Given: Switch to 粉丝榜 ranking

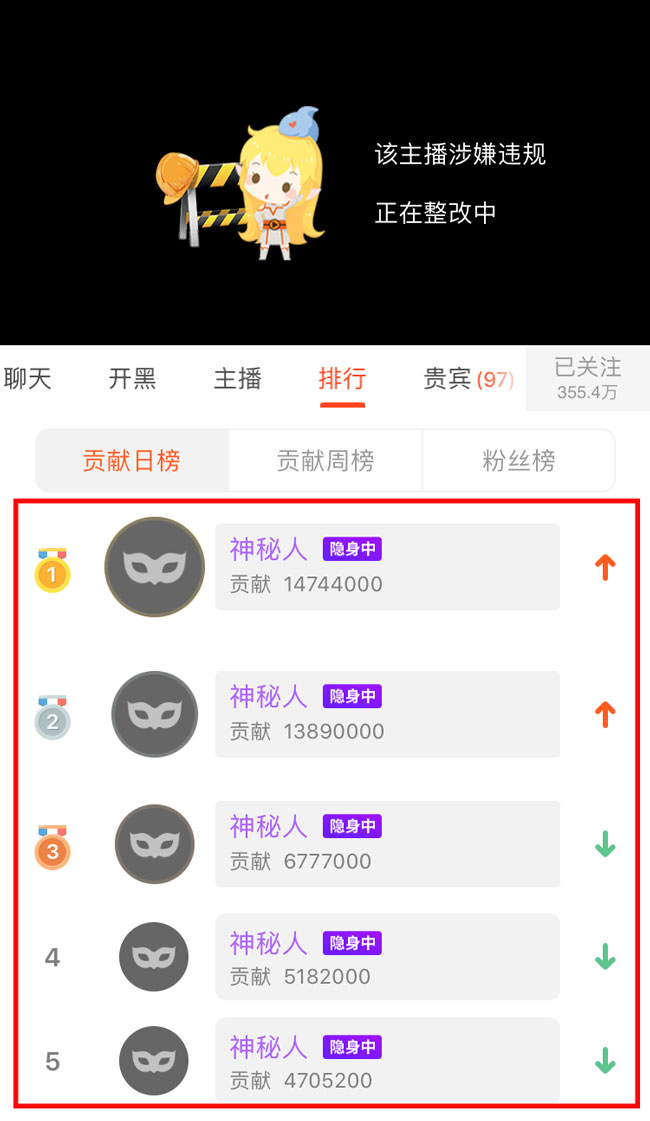Looking at the screenshot, I should point(518,461).
